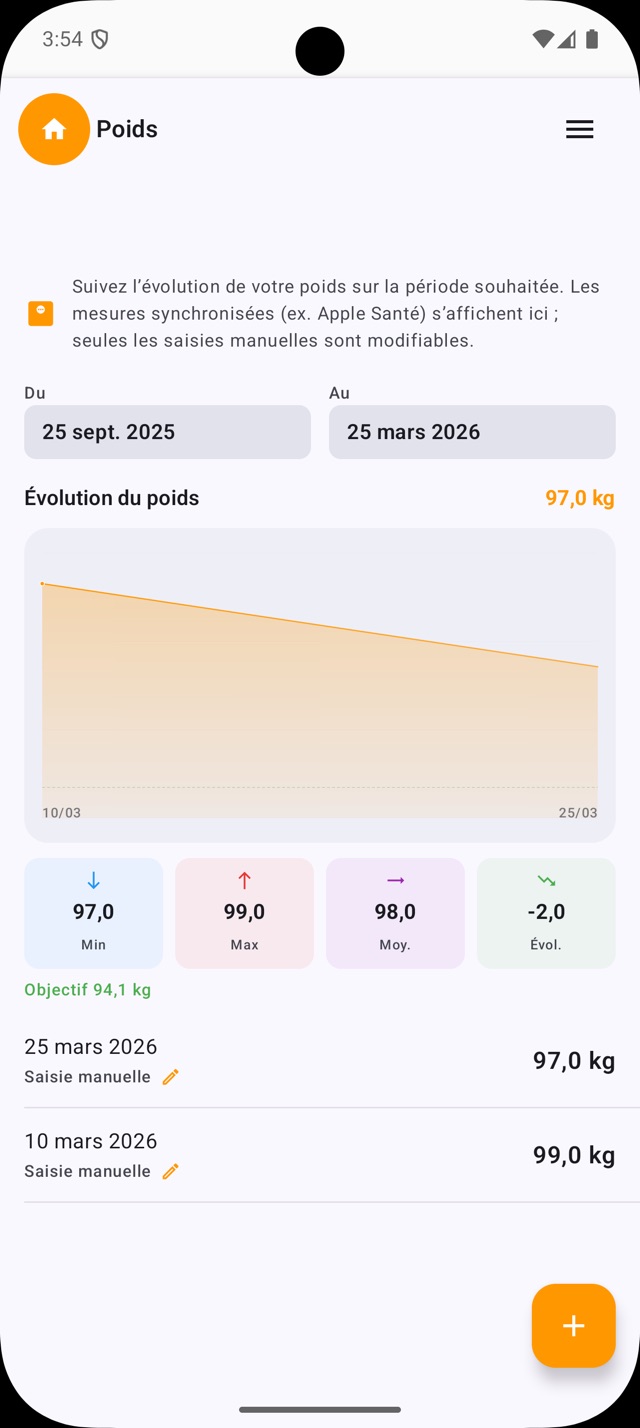Change the "Au" end date 25 mars 2026
Screen dimensions: 640x1428
pos(472,432)
